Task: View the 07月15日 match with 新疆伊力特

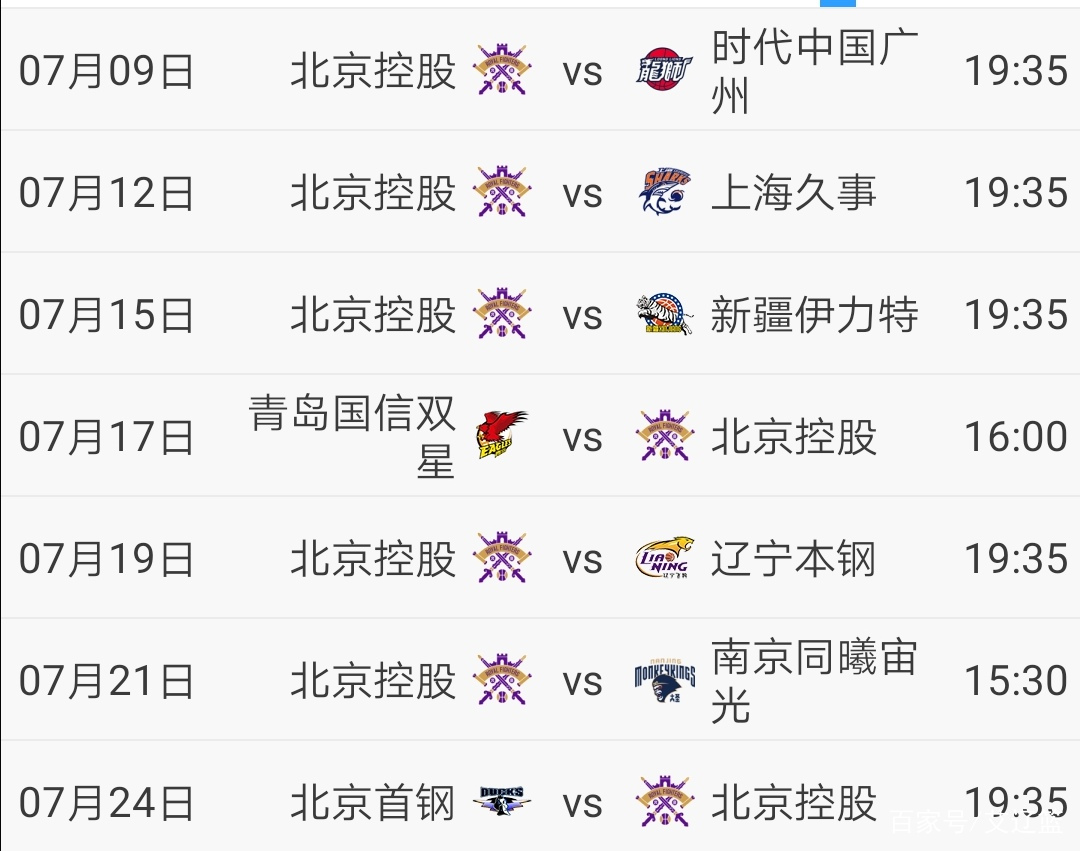Action: coord(540,315)
